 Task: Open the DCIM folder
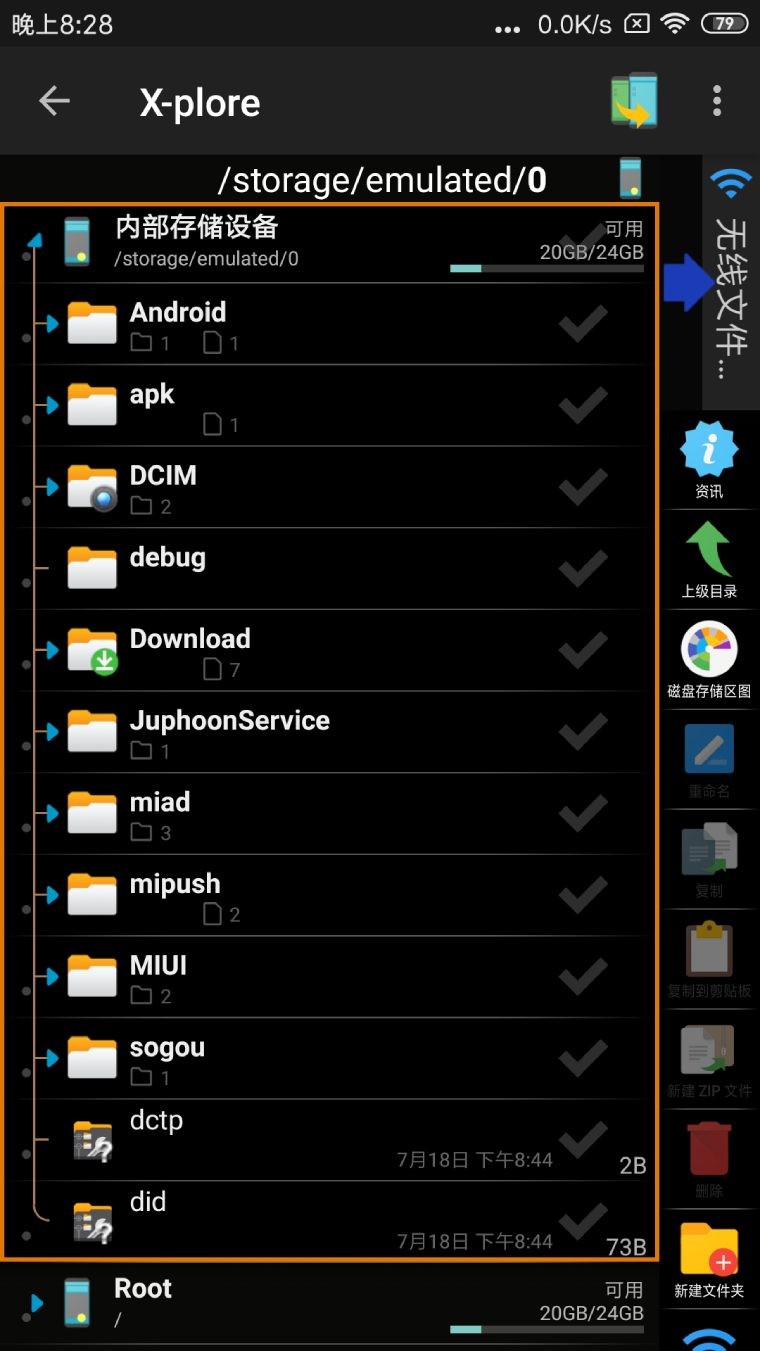pyautogui.click(x=163, y=477)
